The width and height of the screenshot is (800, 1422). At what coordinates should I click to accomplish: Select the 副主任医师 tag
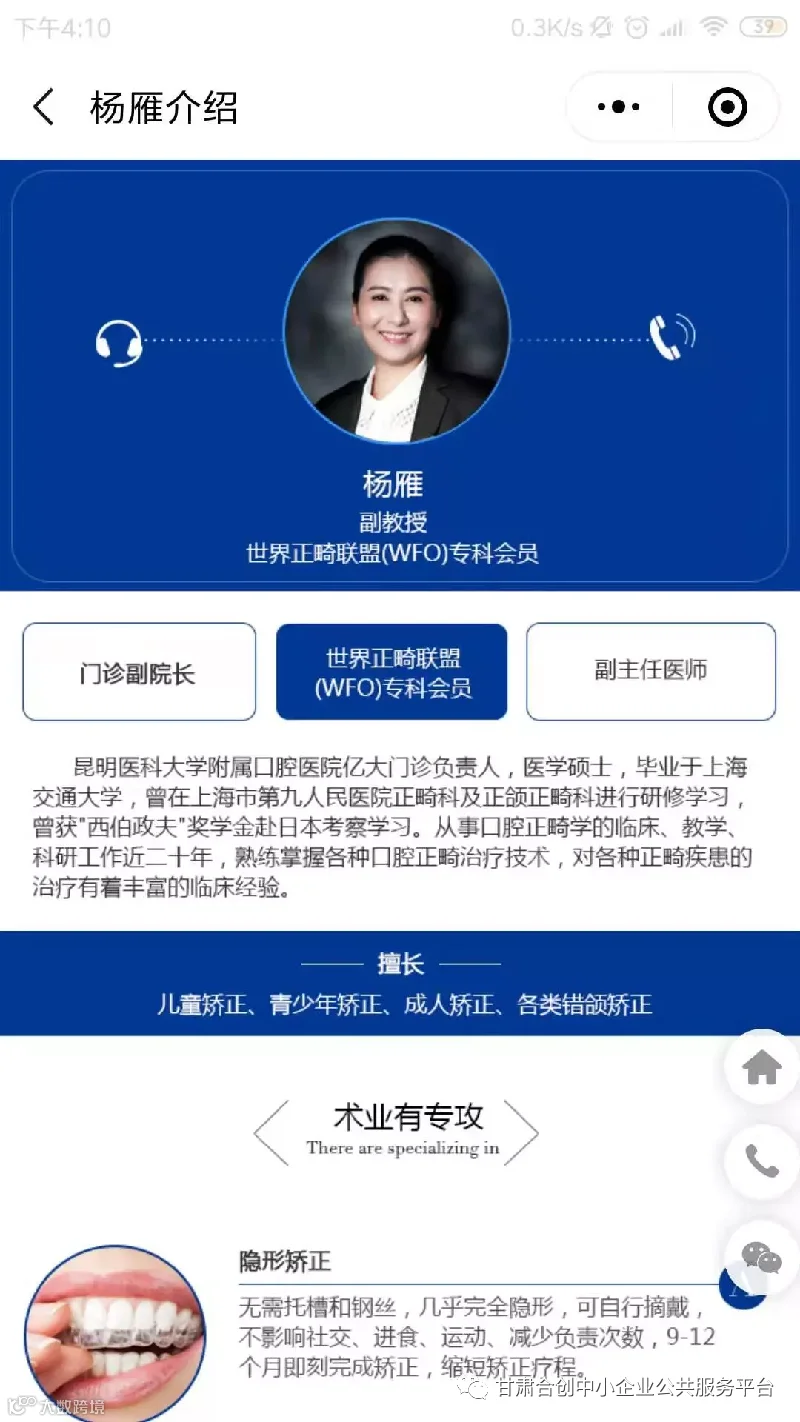coord(651,672)
